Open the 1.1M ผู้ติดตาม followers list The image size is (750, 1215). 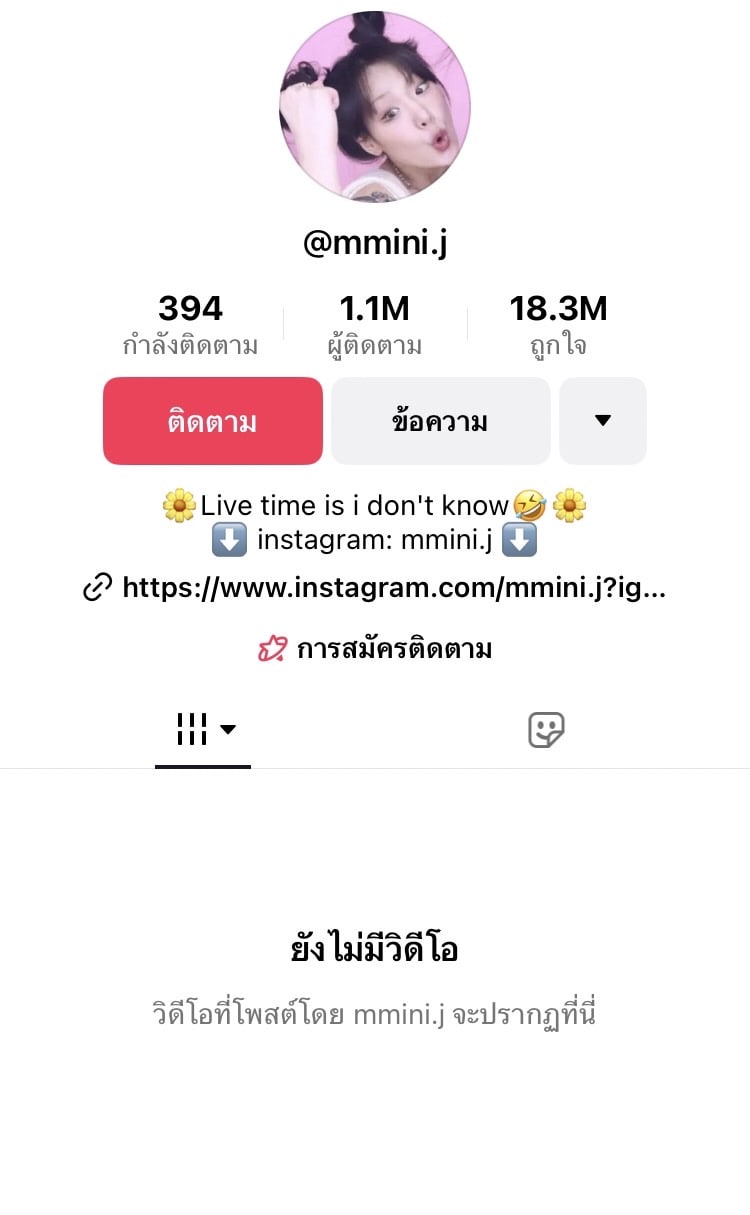click(x=375, y=325)
